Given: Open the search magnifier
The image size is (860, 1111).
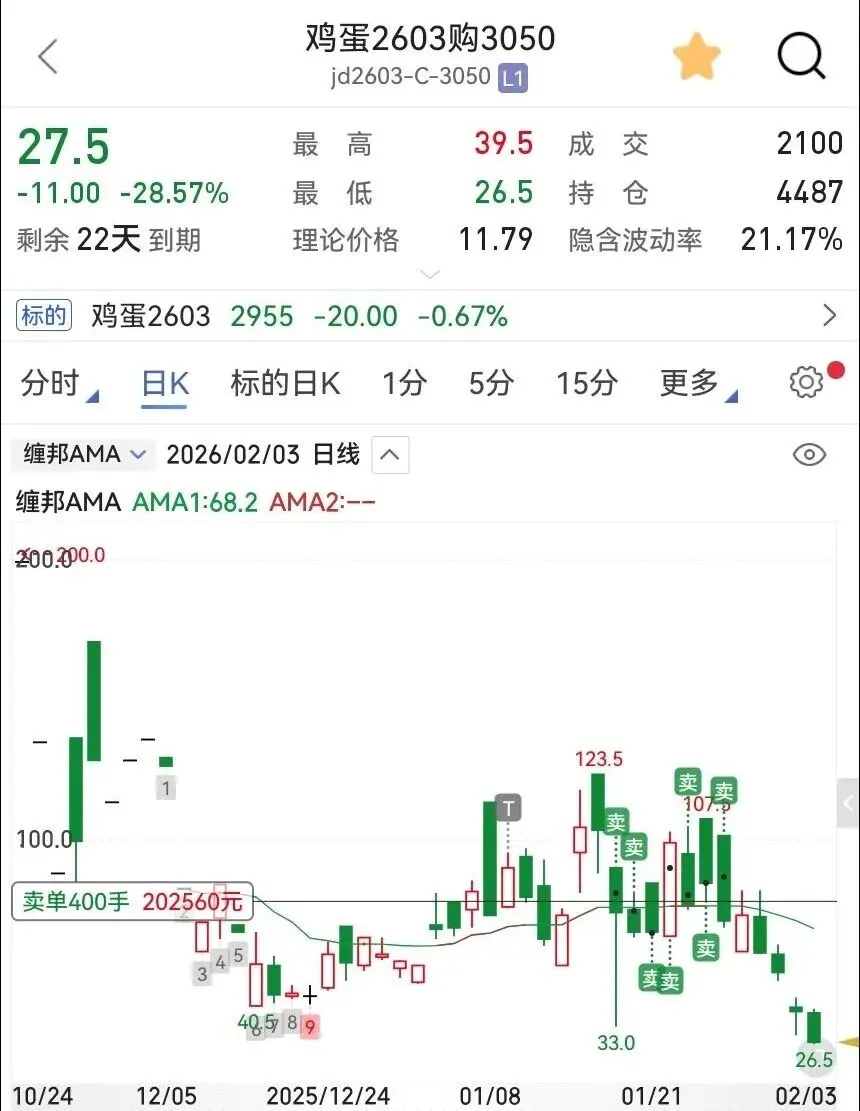Looking at the screenshot, I should [x=802, y=56].
